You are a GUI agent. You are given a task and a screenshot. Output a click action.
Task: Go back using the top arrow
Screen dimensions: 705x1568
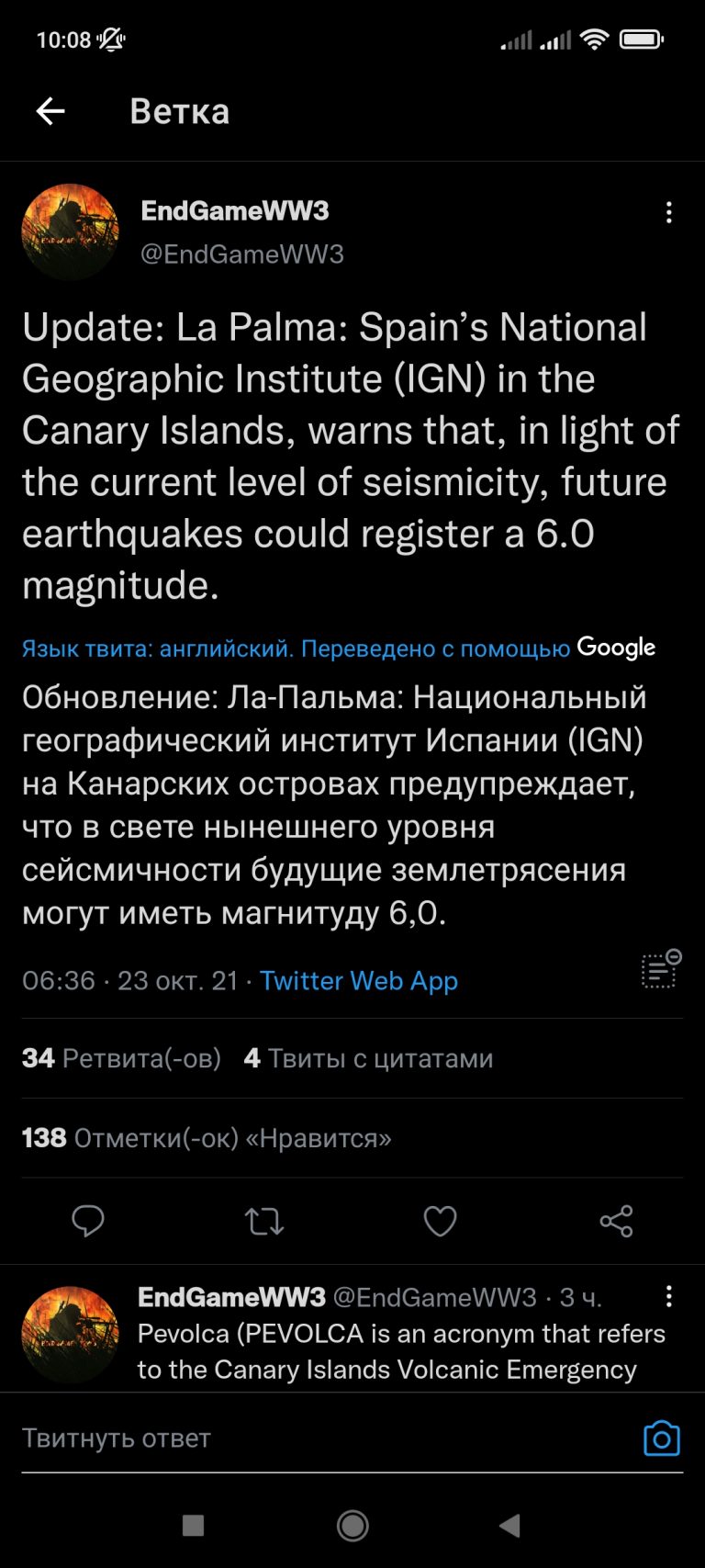[50, 111]
